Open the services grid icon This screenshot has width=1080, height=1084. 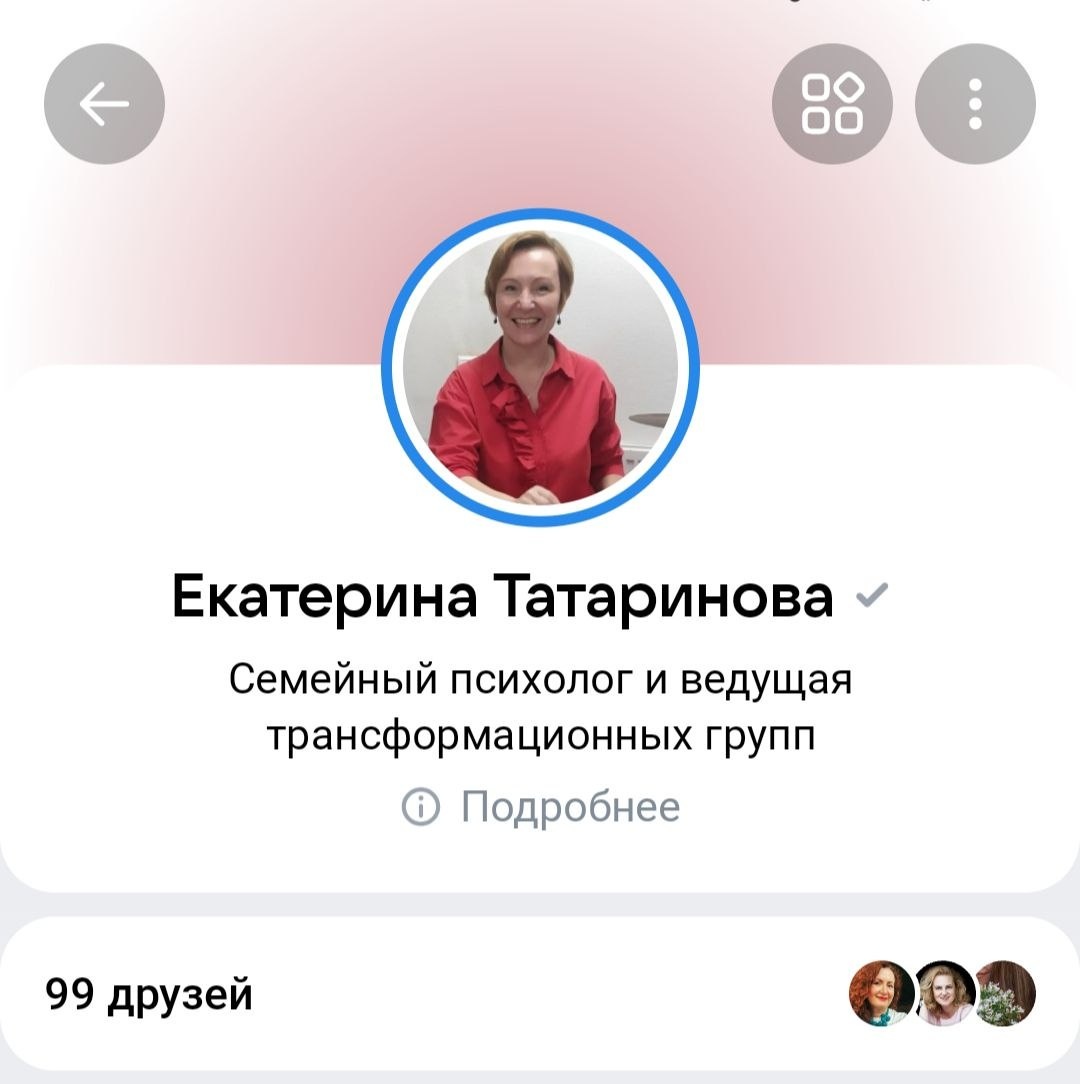coord(832,104)
